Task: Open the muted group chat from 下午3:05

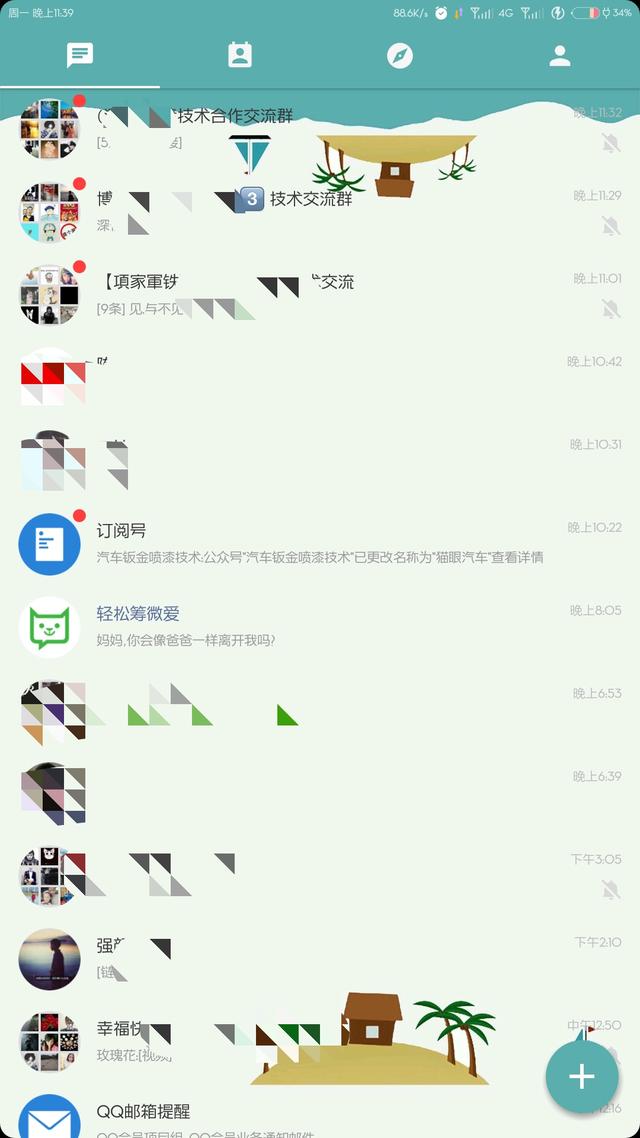Action: coord(320,875)
